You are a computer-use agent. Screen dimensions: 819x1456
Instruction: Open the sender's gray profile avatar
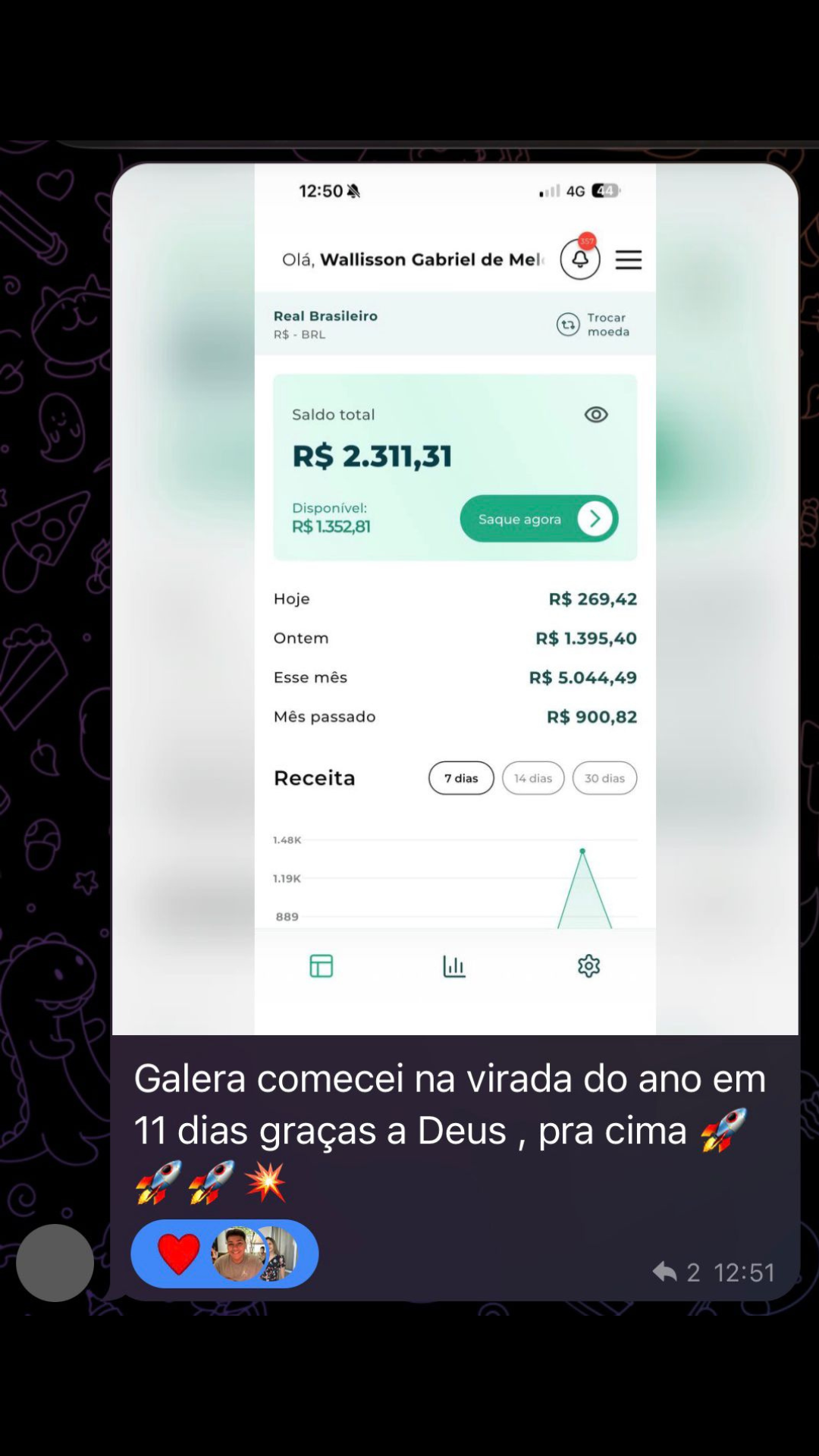click(55, 1263)
